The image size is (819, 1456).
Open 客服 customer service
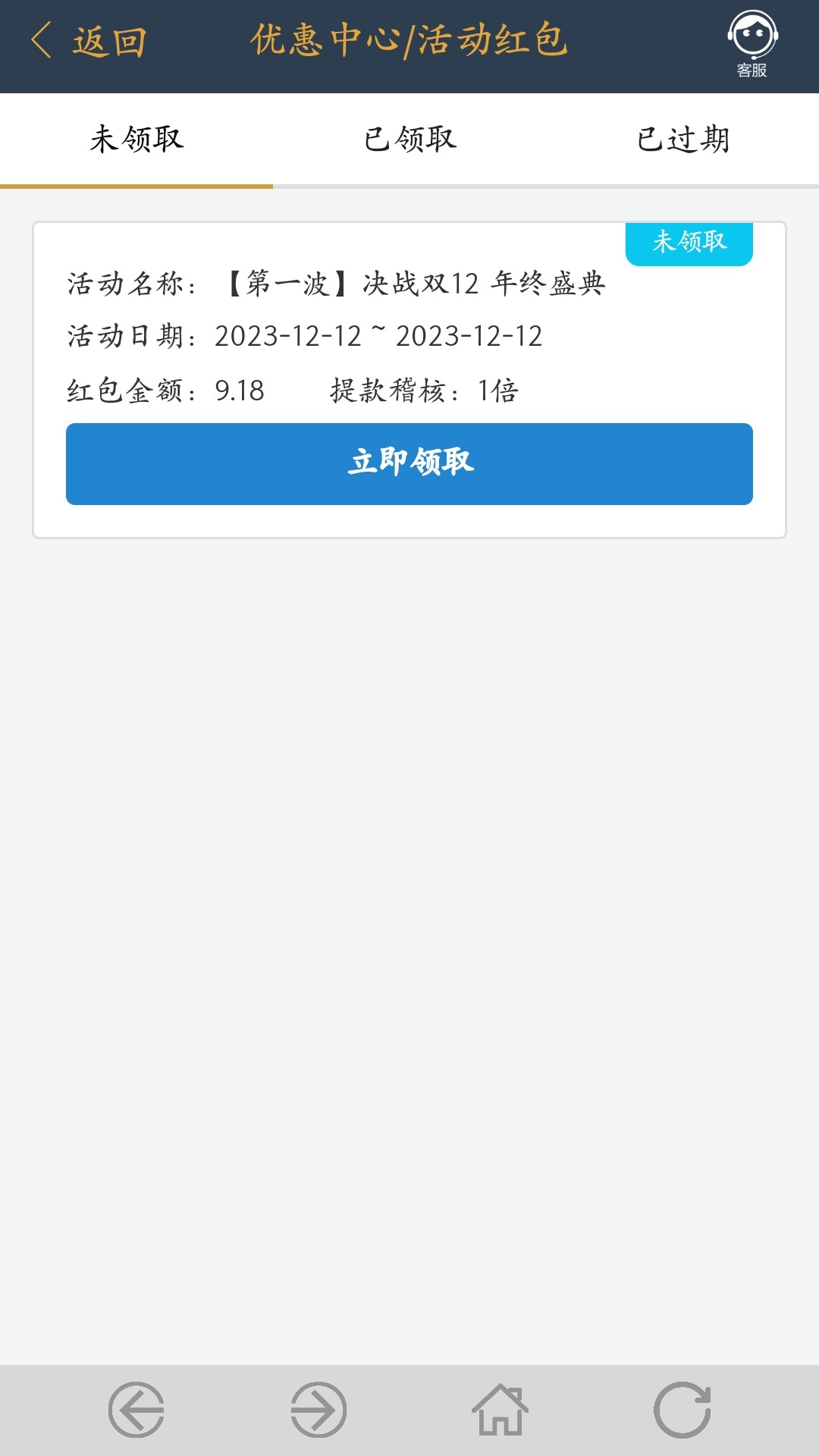[x=752, y=44]
